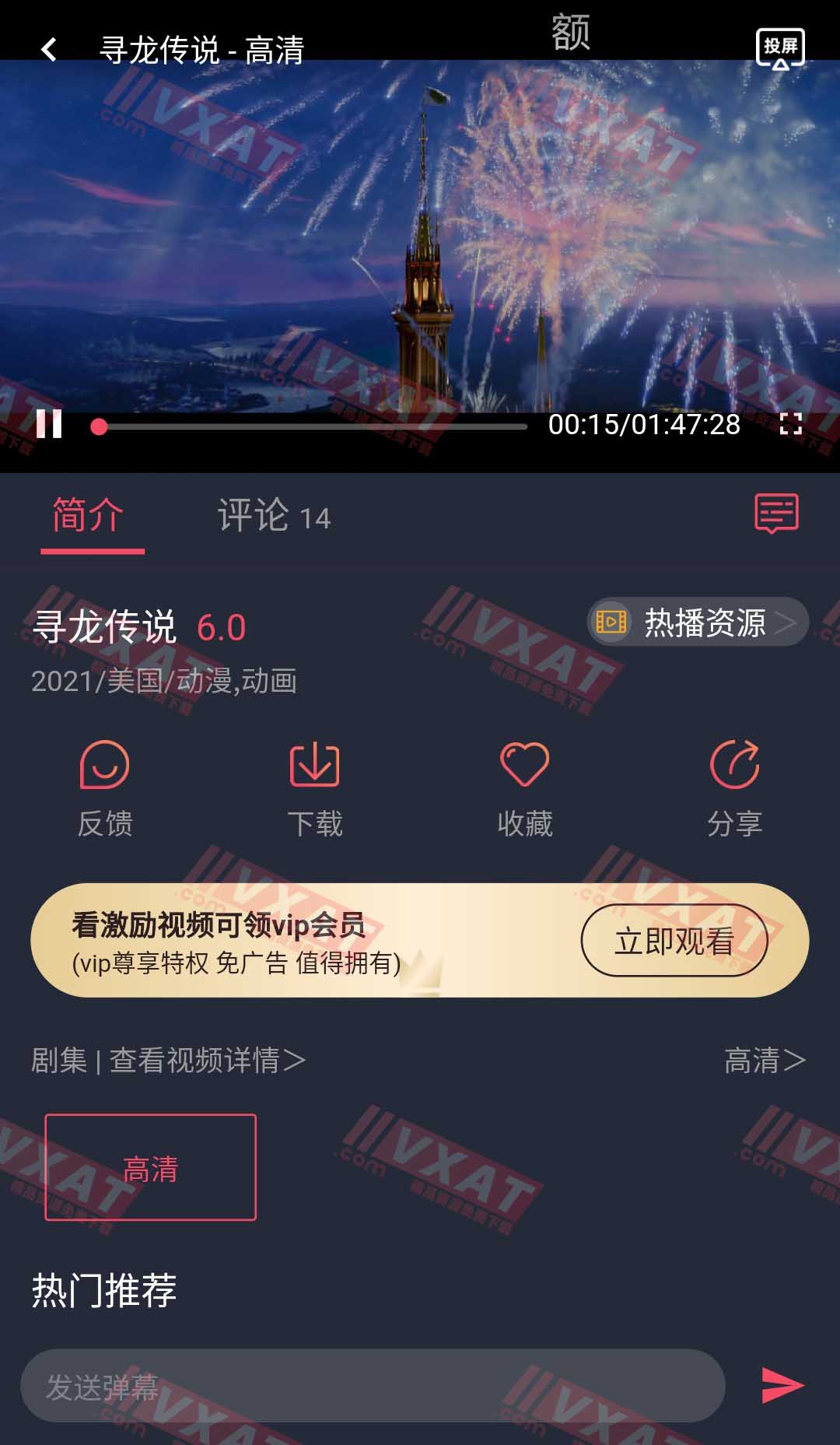Screen dimensions: 840x1445
Task: Tap the video progress bar
Action: pyautogui.click(x=311, y=426)
